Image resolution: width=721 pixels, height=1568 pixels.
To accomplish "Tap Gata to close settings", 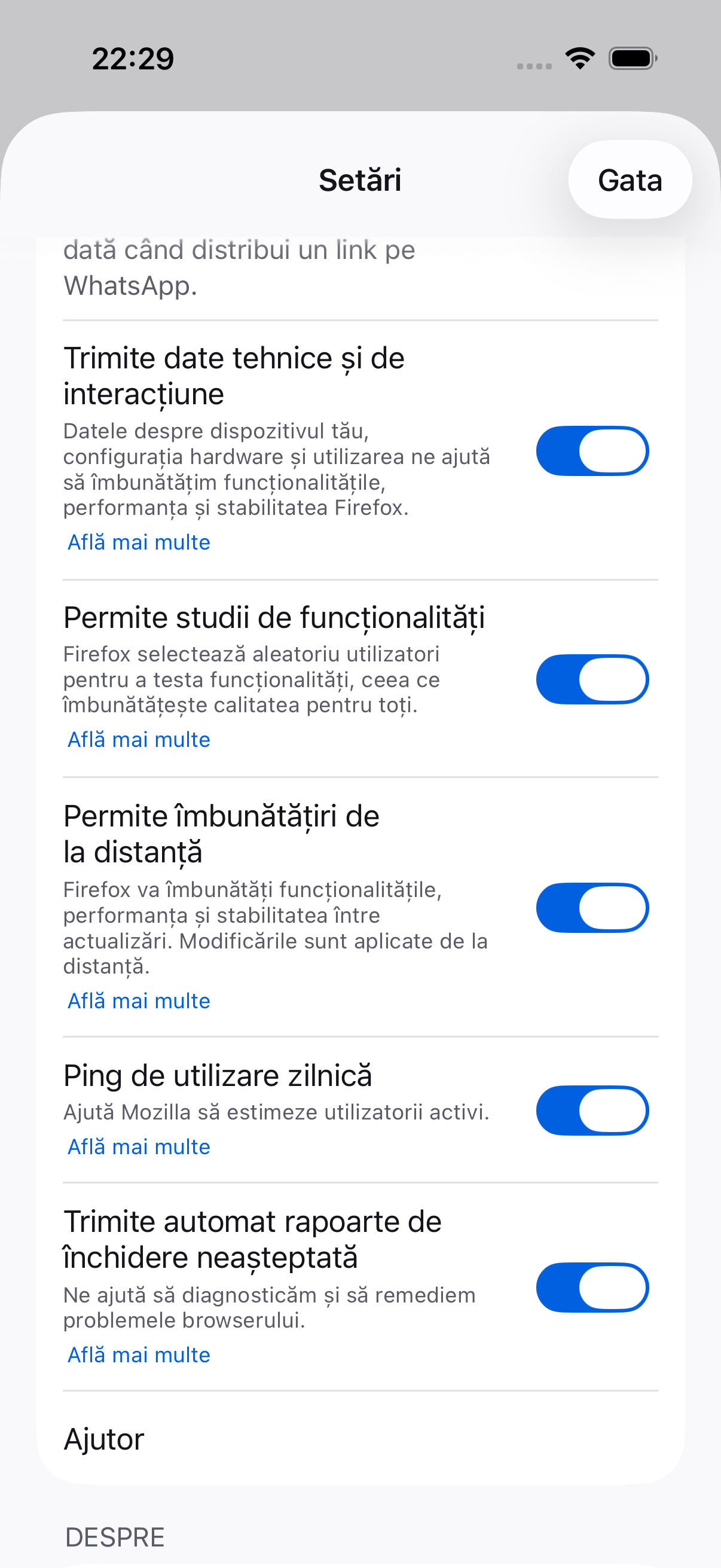I will [x=630, y=180].
